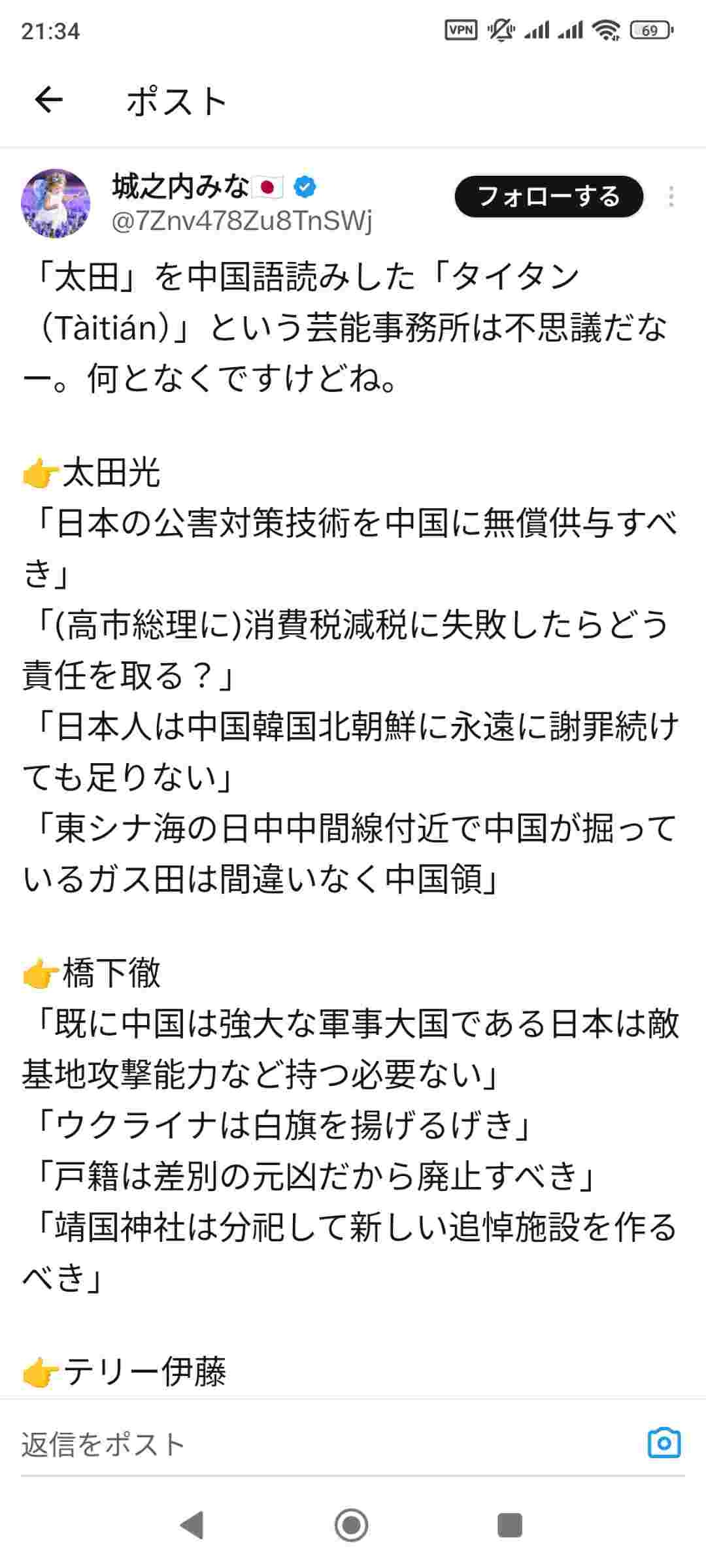Viewport: 706px width, 1568px height.
Task: Open the camera icon in reply bar
Action: coord(664,1443)
